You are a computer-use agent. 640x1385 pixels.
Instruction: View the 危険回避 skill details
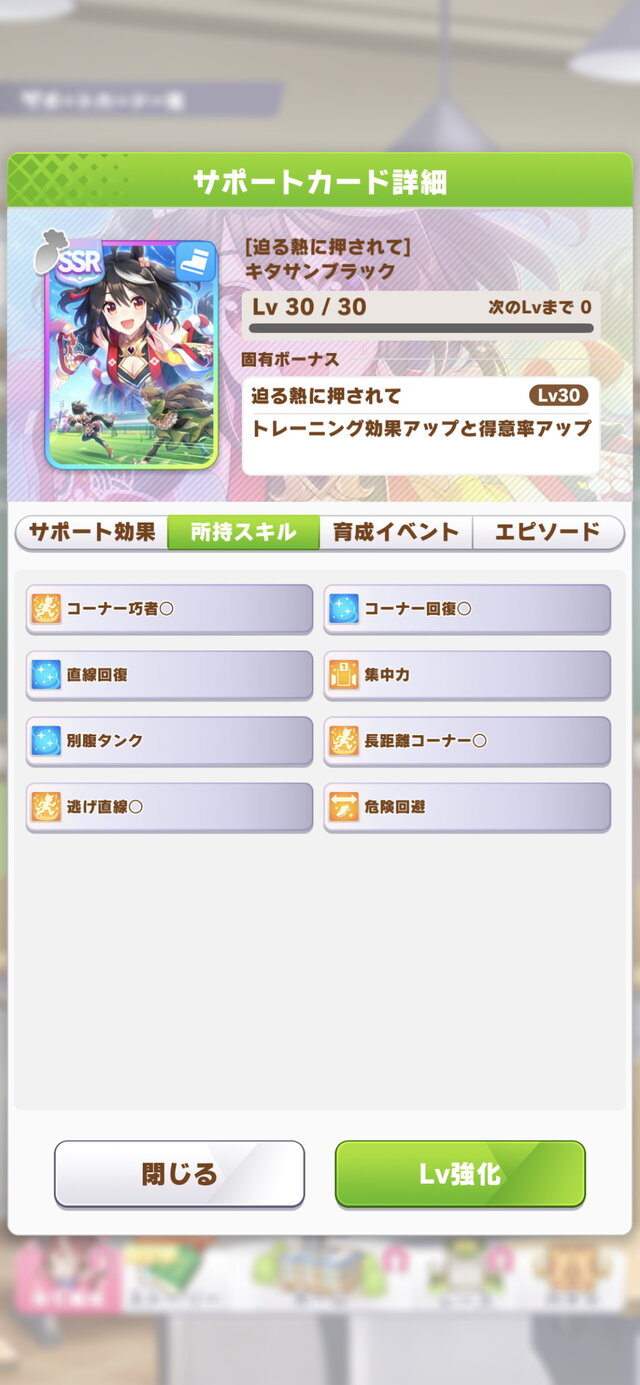(x=467, y=806)
